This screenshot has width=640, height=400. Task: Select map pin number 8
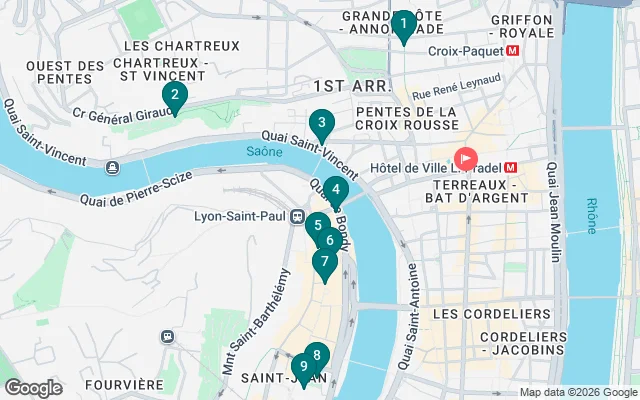317,354
